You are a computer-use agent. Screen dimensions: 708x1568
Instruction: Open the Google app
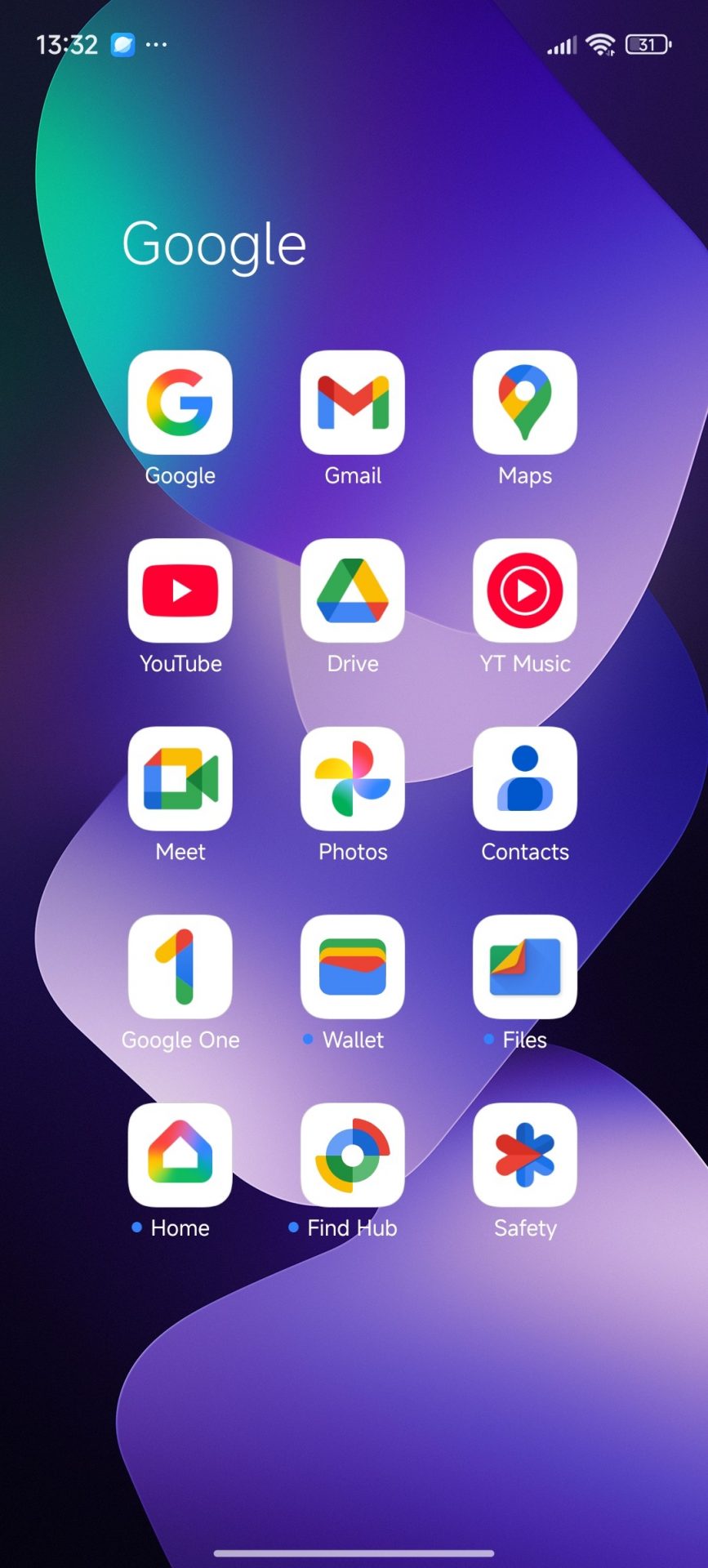(x=180, y=403)
